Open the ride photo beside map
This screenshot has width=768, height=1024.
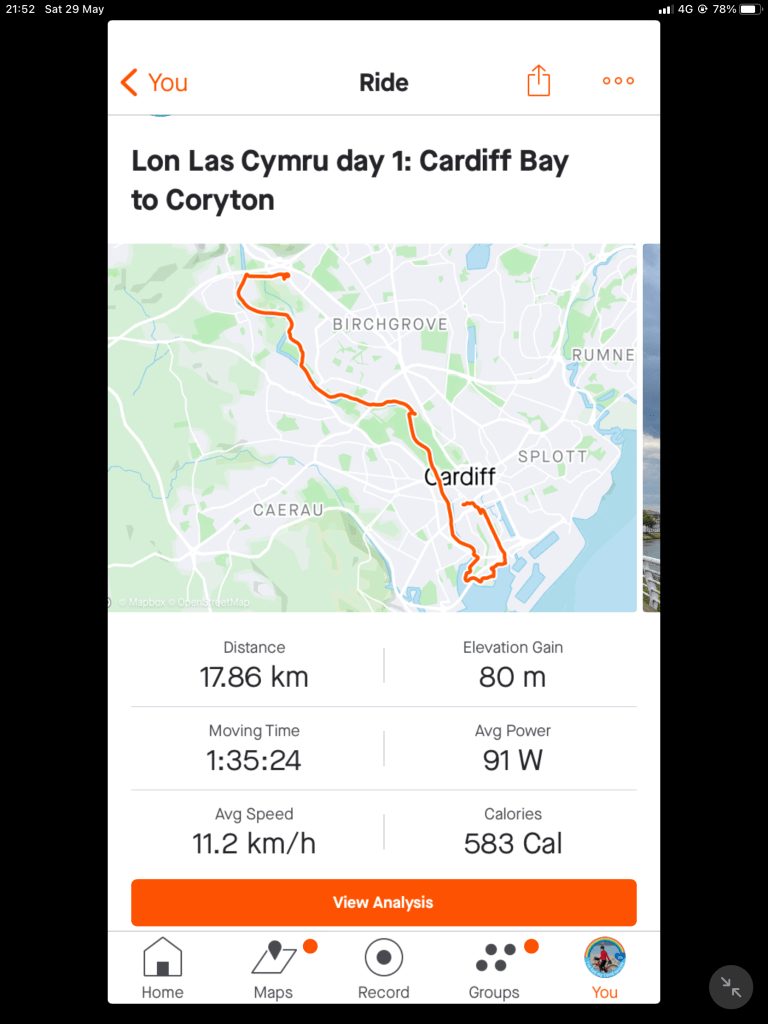point(651,427)
